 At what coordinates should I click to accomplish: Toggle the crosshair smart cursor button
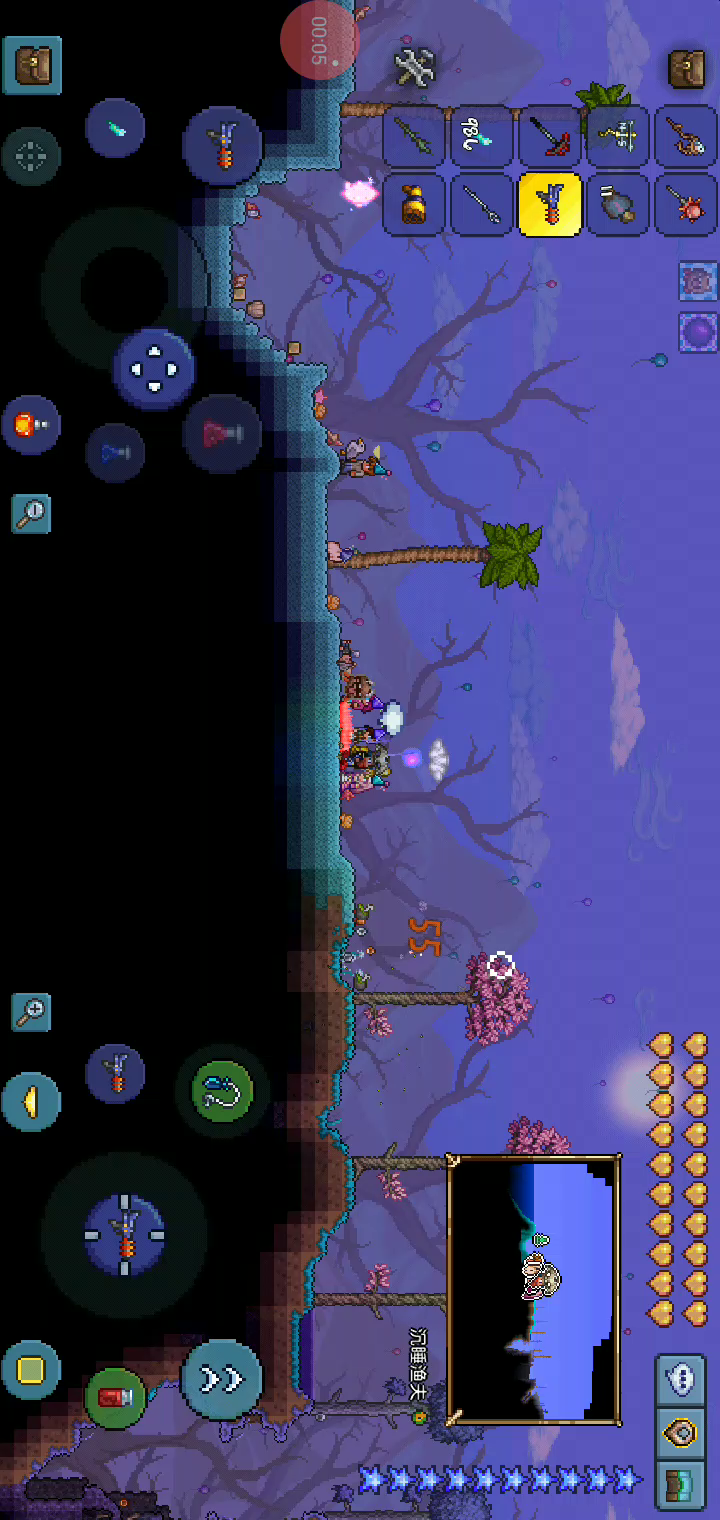coord(31,156)
